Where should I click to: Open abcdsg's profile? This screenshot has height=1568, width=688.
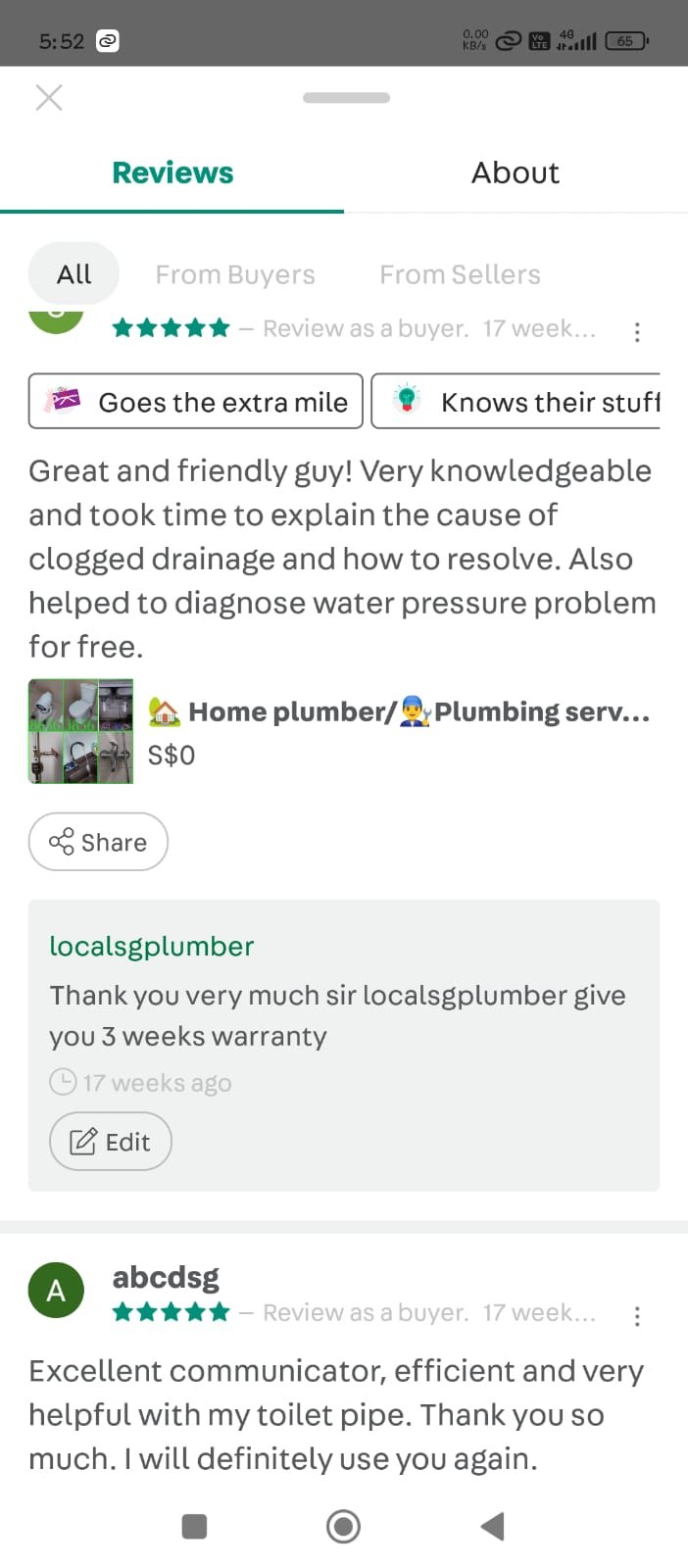coord(166,1277)
